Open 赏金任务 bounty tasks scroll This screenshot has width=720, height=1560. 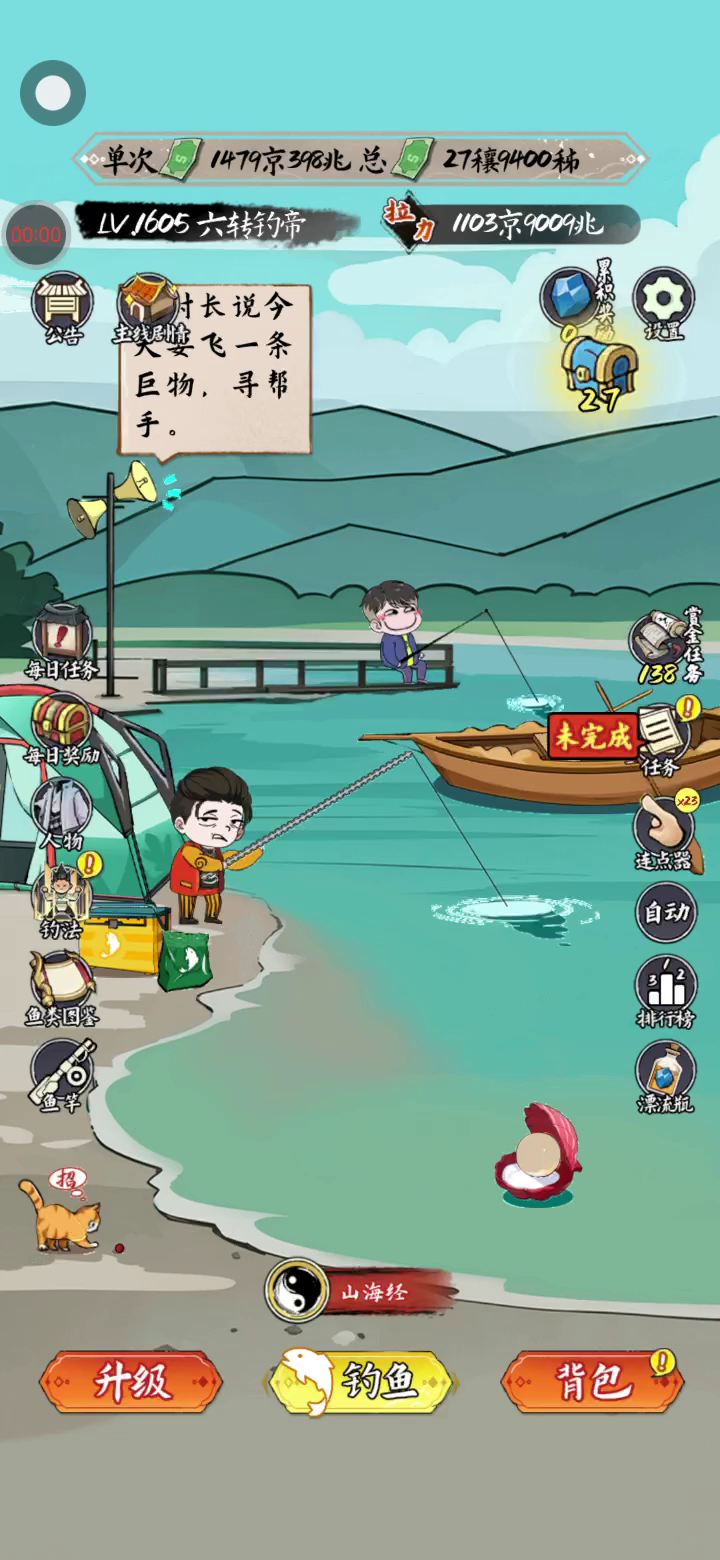point(666,645)
